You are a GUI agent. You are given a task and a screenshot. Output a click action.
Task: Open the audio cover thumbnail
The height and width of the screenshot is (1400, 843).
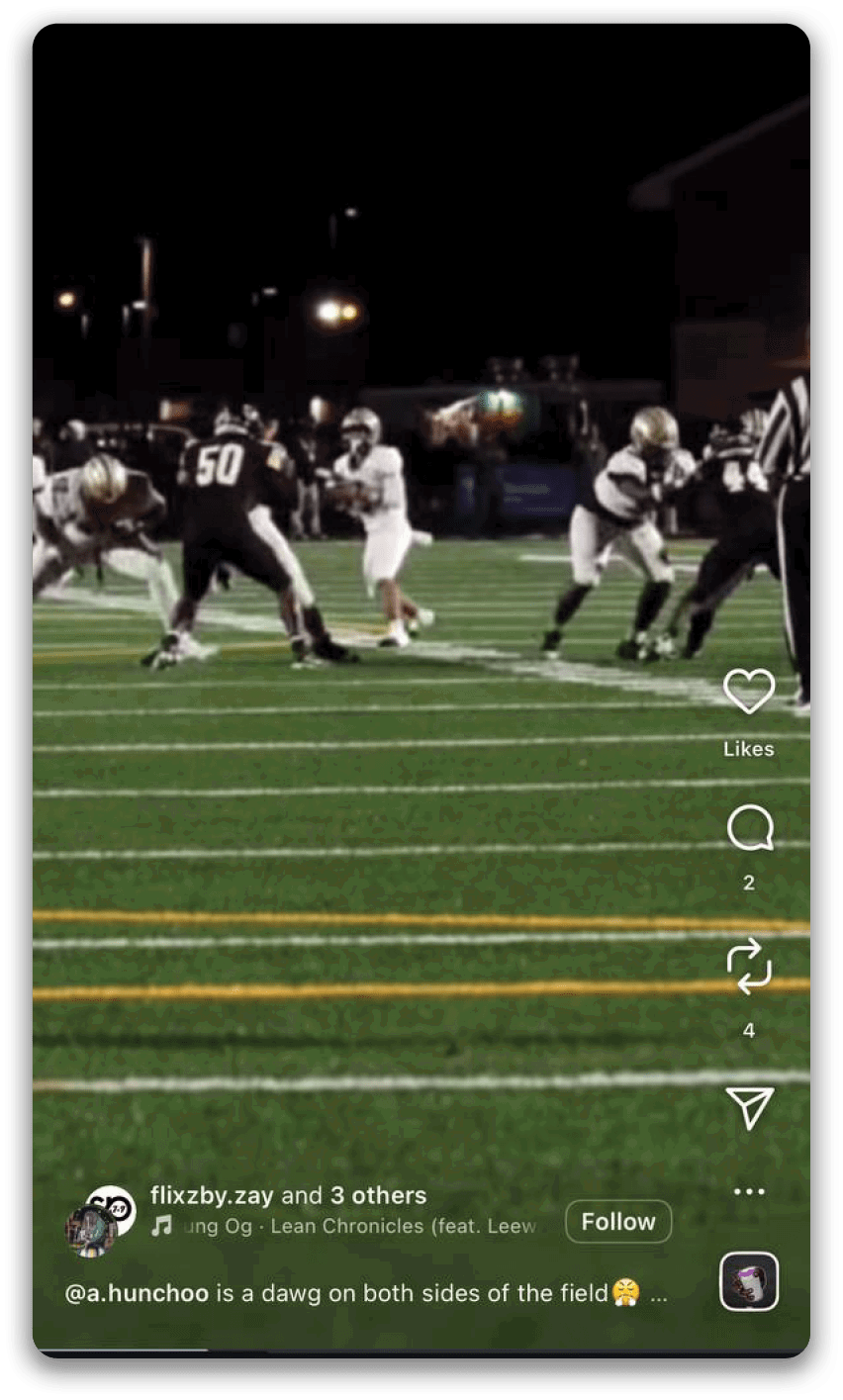(749, 1281)
